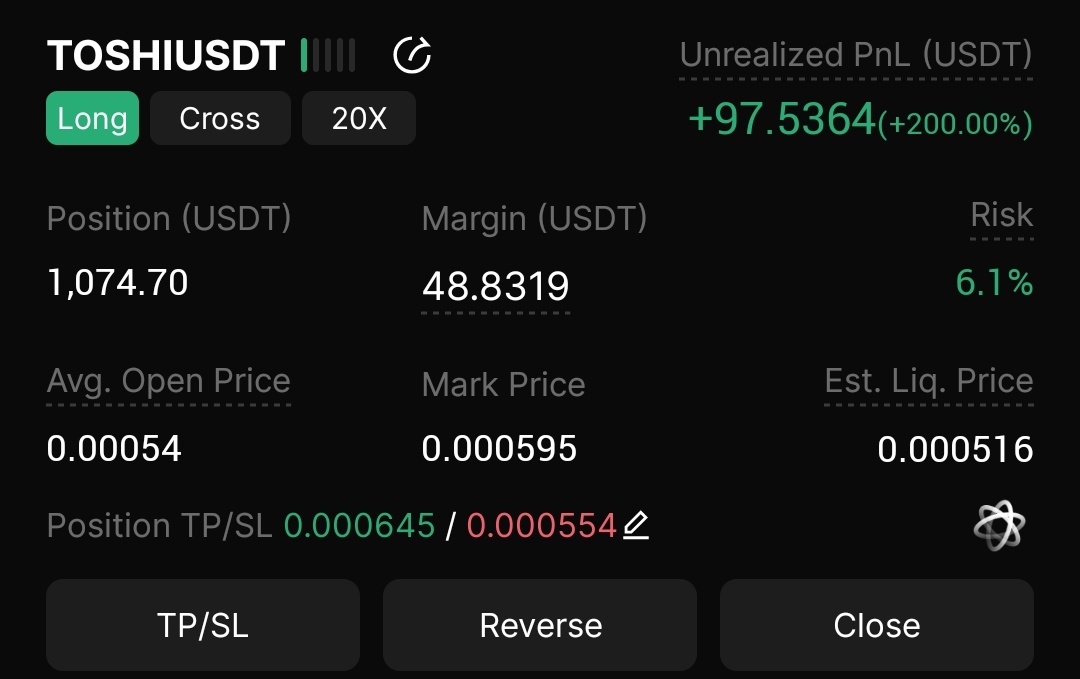Image resolution: width=1080 pixels, height=679 pixels.
Task: Change the 20X leverage setting
Action: [x=359, y=119]
